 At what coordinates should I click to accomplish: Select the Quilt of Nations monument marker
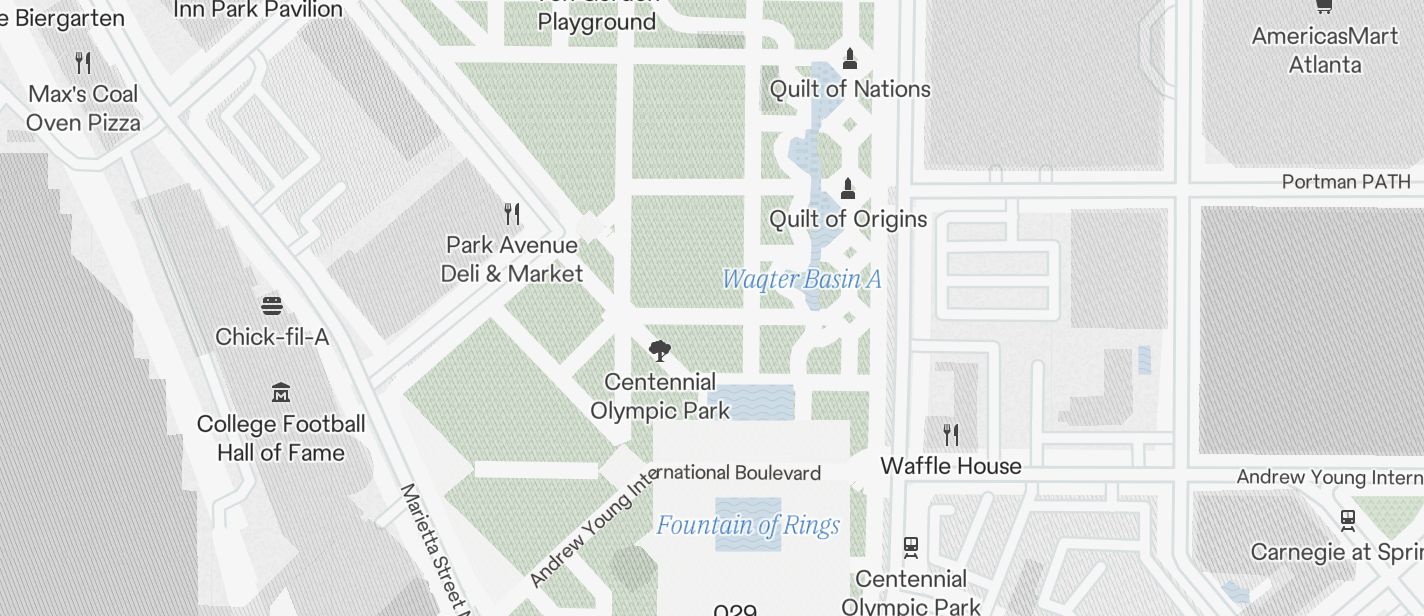point(850,58)
